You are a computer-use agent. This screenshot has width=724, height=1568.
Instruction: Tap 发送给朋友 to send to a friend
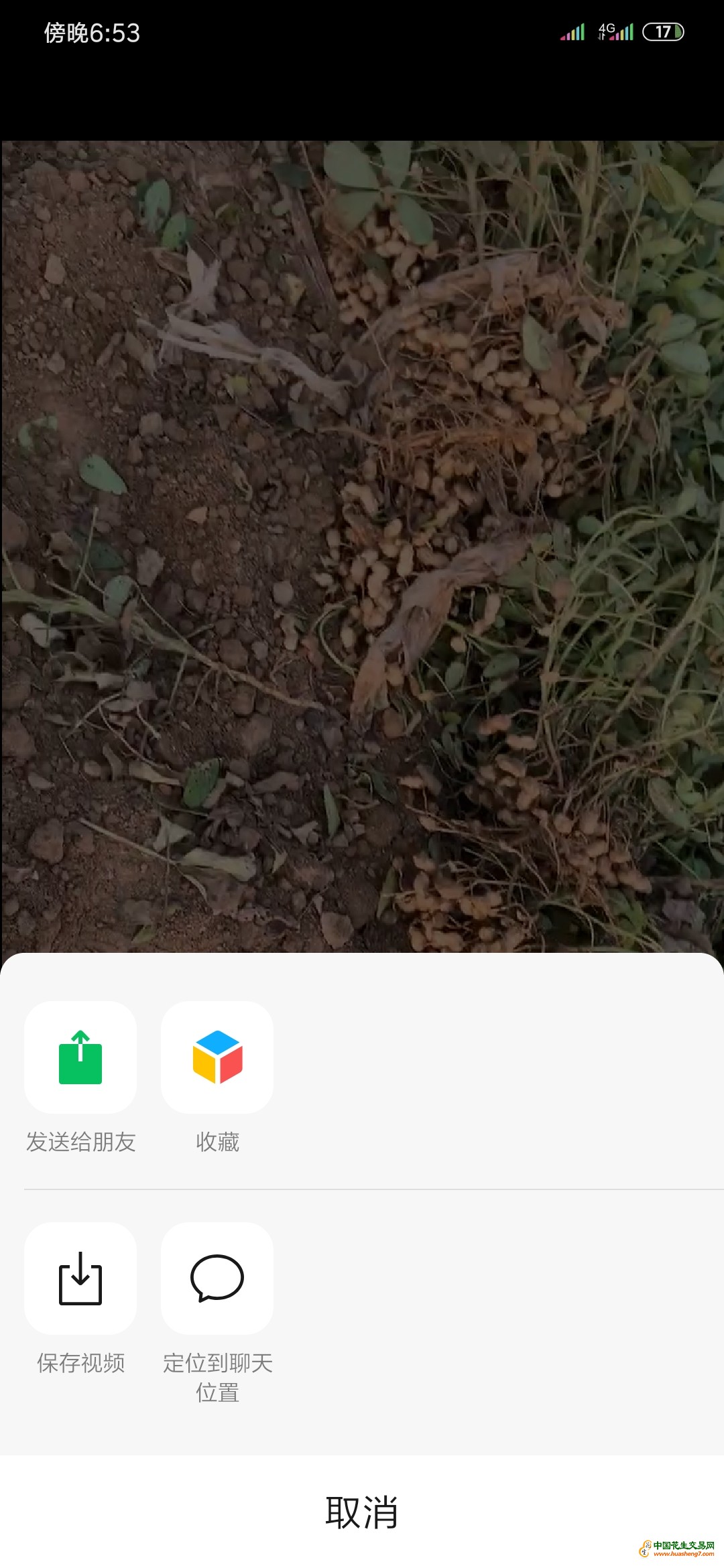click(80, 1057)
